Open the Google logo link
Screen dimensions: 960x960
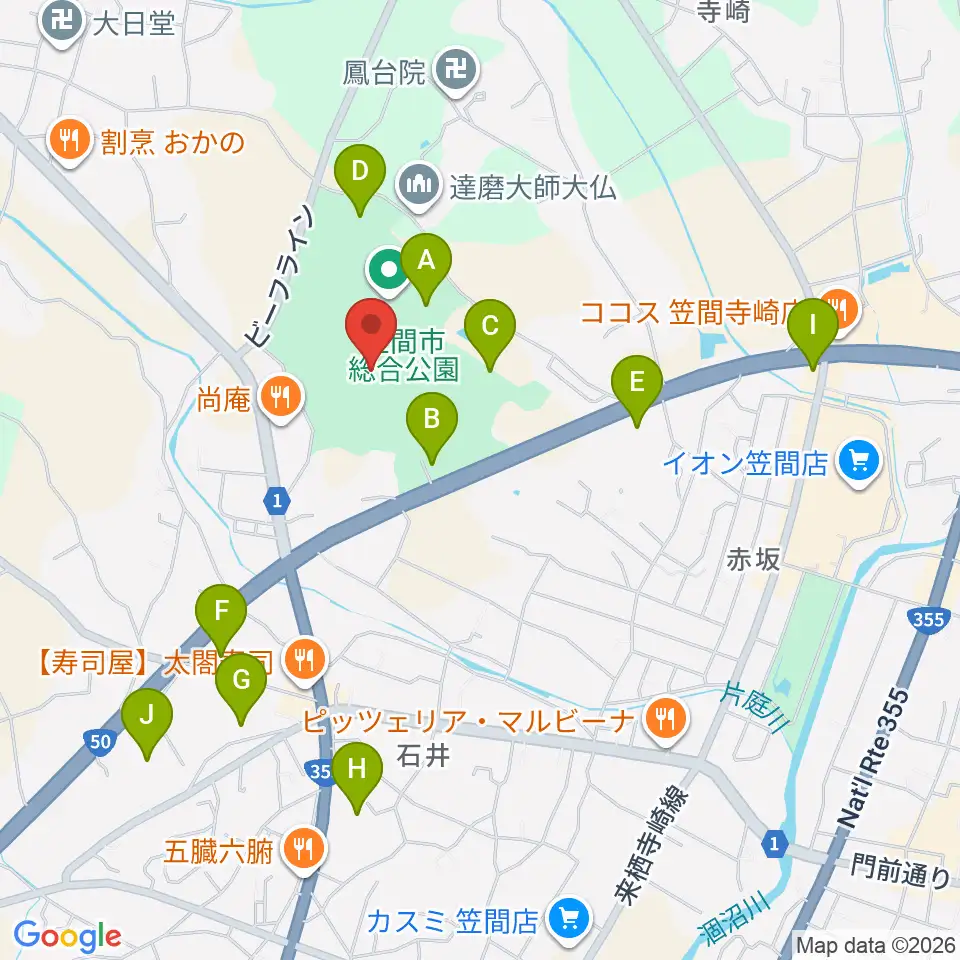pyautogui.click(x=67, y=937)
